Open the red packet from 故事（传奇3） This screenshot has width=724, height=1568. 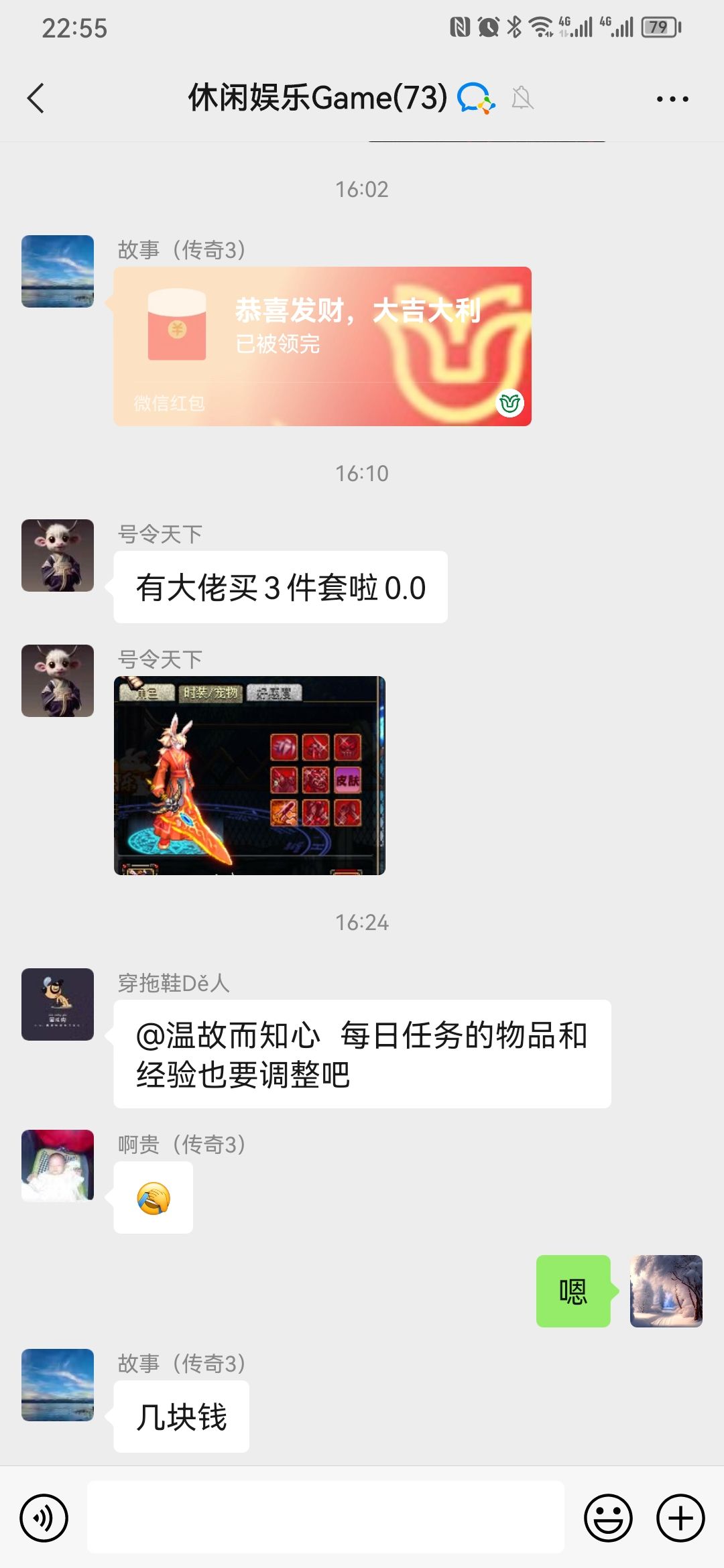click(322, 346)
